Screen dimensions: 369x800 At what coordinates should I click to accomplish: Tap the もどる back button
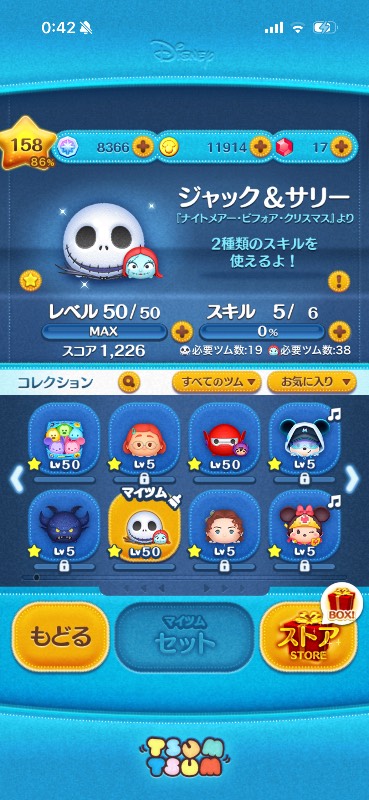coord(60,637)
